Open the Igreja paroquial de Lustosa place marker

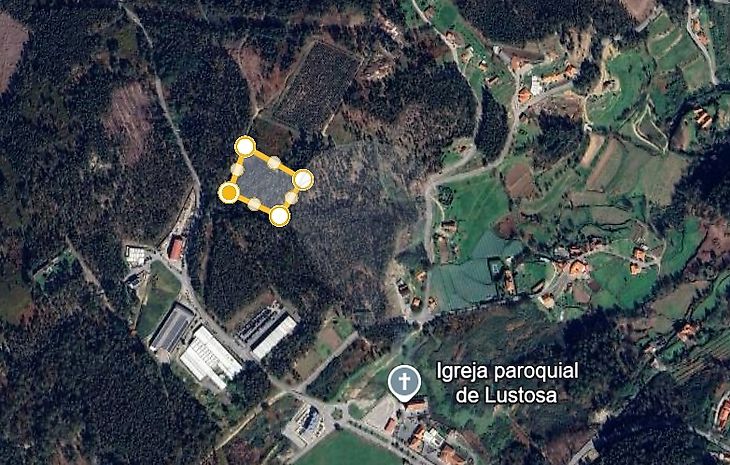point(404,383)
